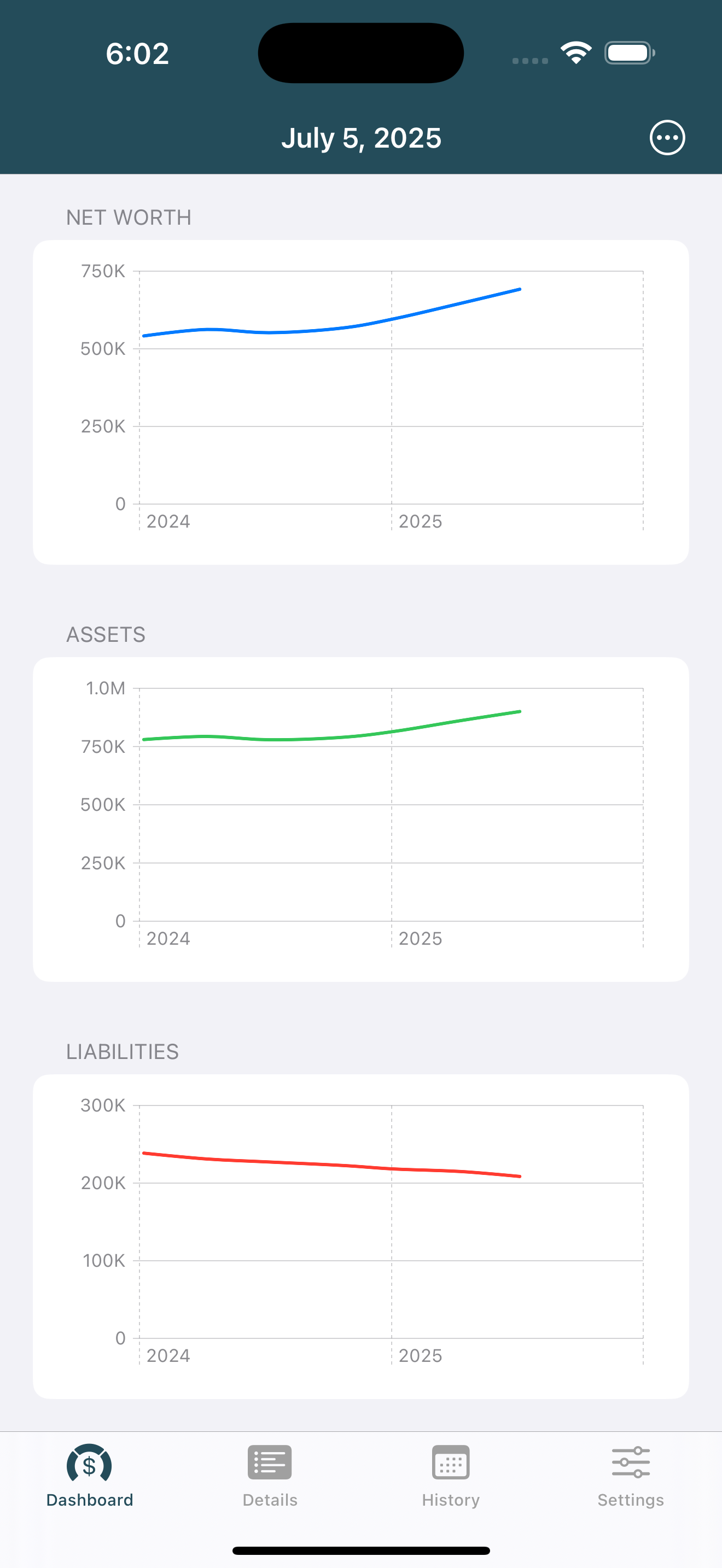Go to the History tab
The height and width of the screenshot is (1568, 722).
[x=451, y=1476]
